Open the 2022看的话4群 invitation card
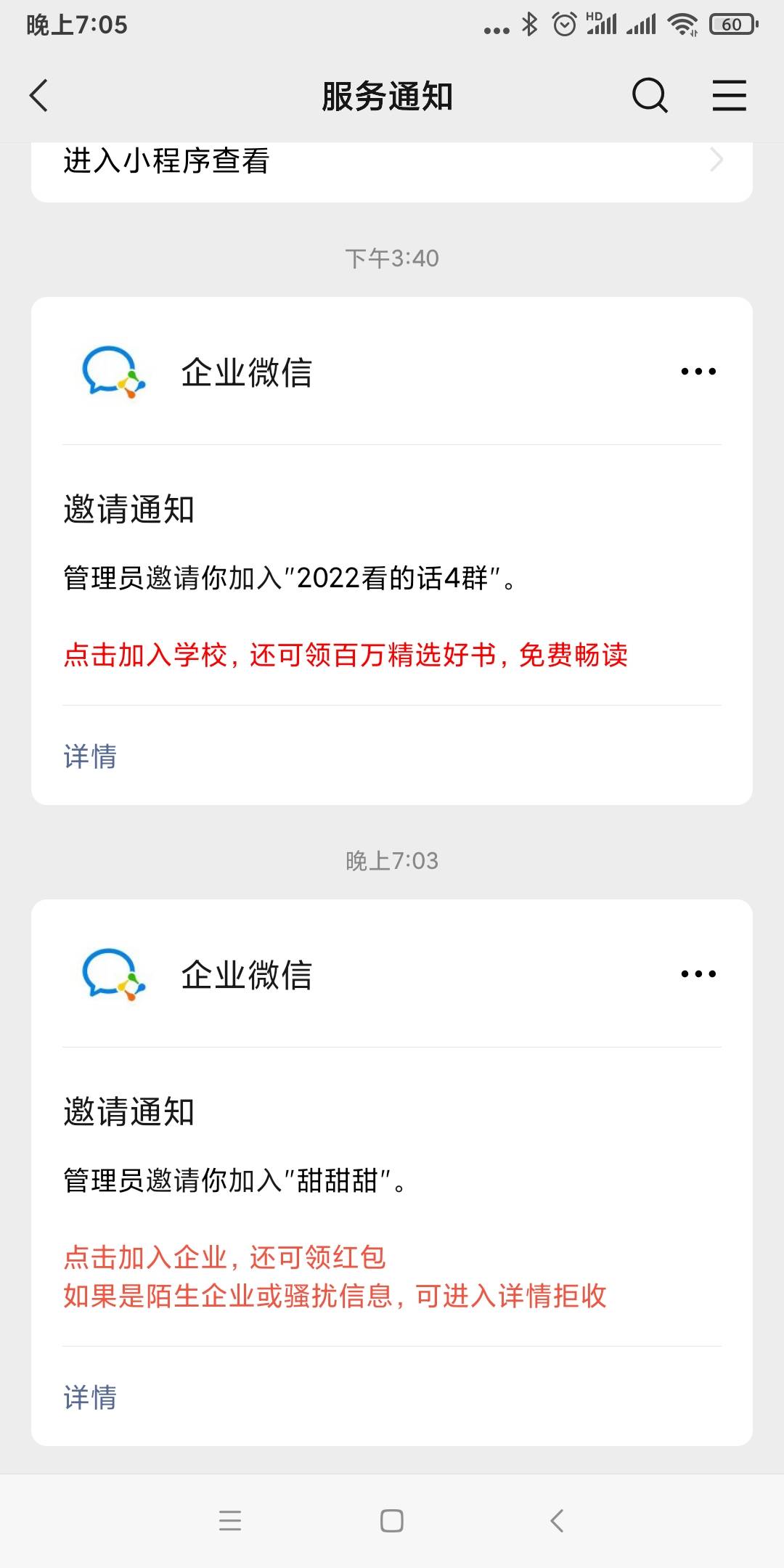Screen dimensions: 784x1568 392,551
